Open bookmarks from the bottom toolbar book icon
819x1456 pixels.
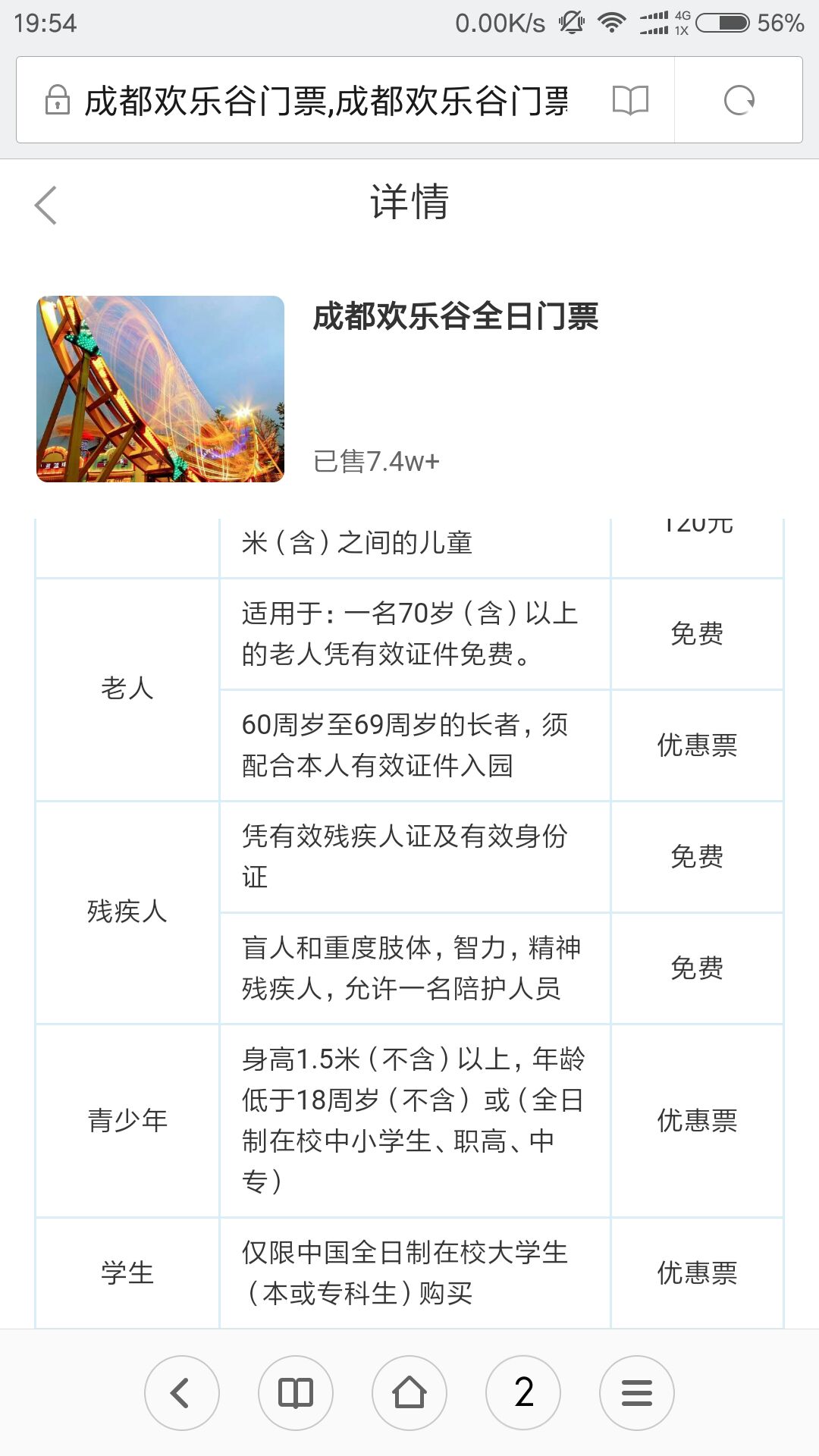[296, 1393]
